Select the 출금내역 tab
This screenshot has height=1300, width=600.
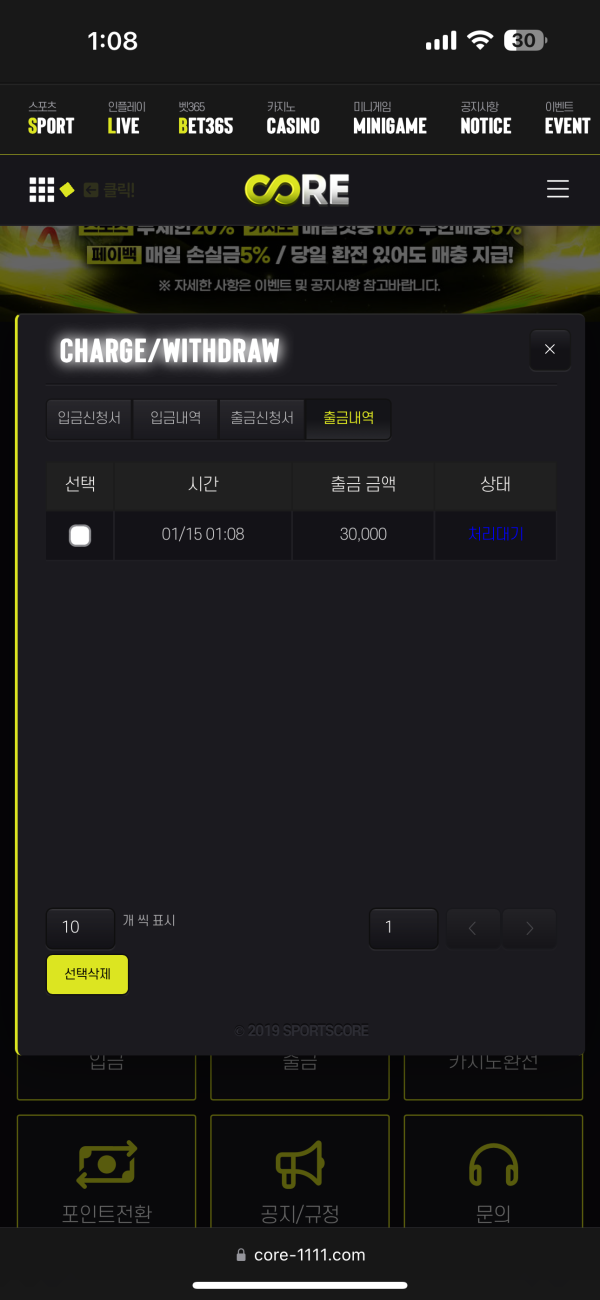(348, 418)
